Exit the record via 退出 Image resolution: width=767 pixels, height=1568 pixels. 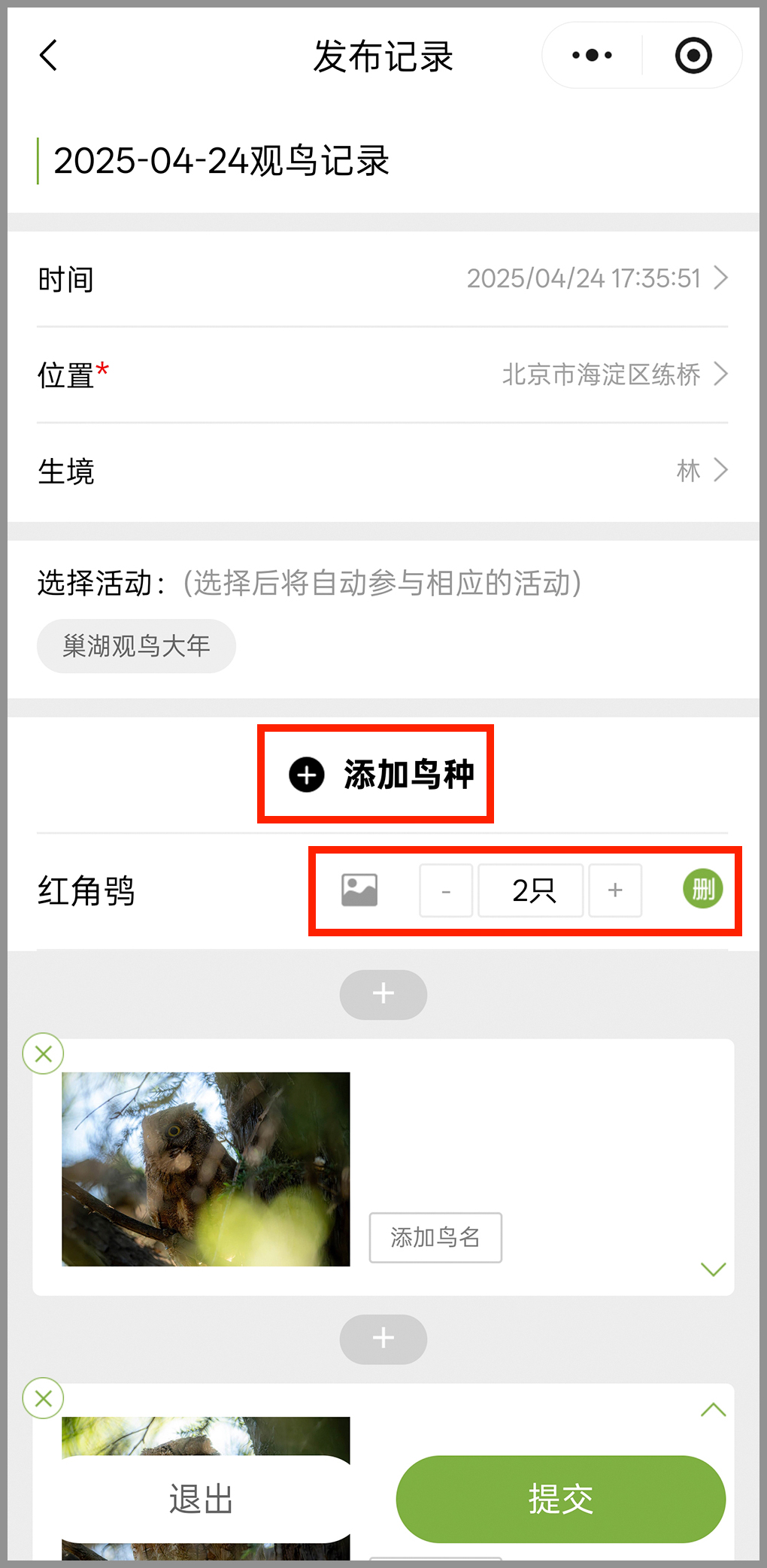[x=202, y=1499]
